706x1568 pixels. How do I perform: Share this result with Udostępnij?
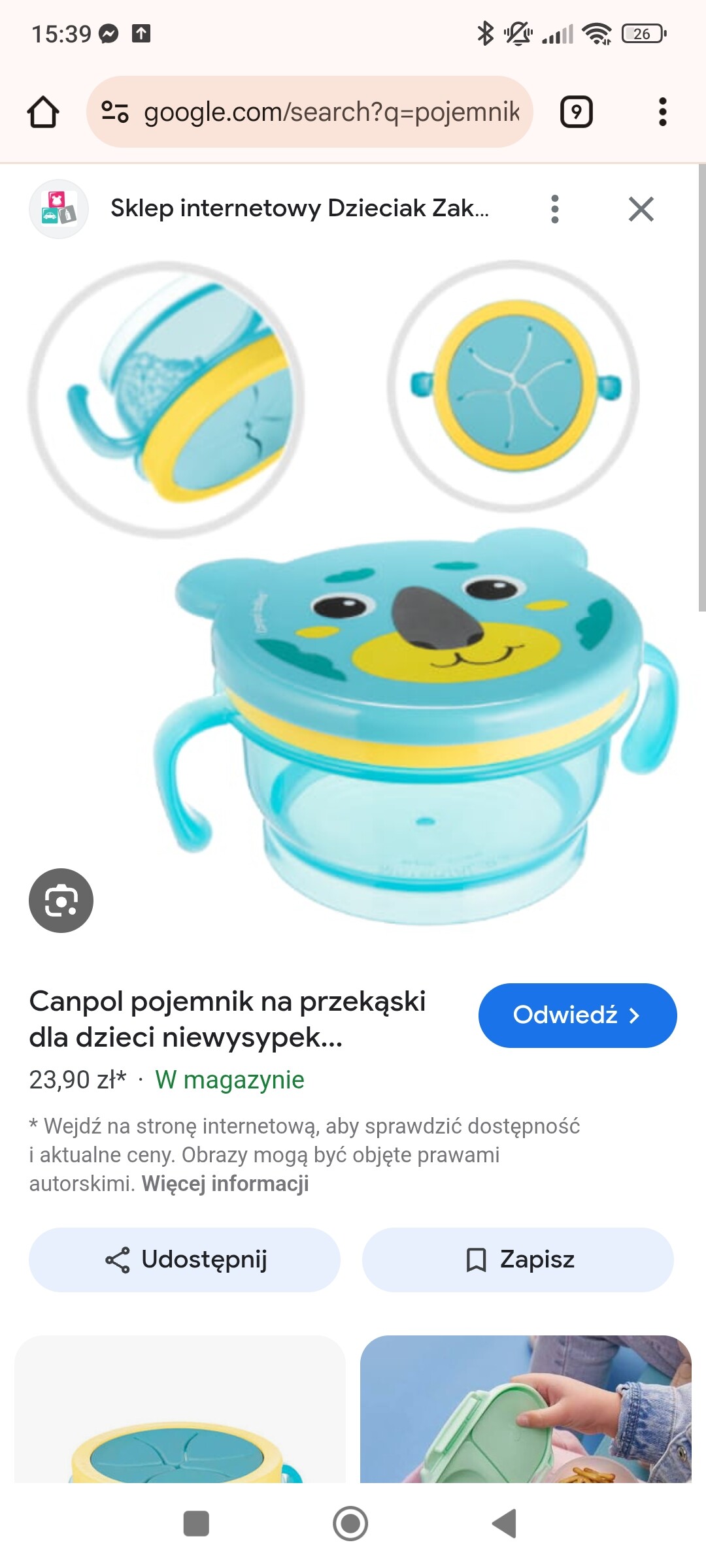point(184,1260)
